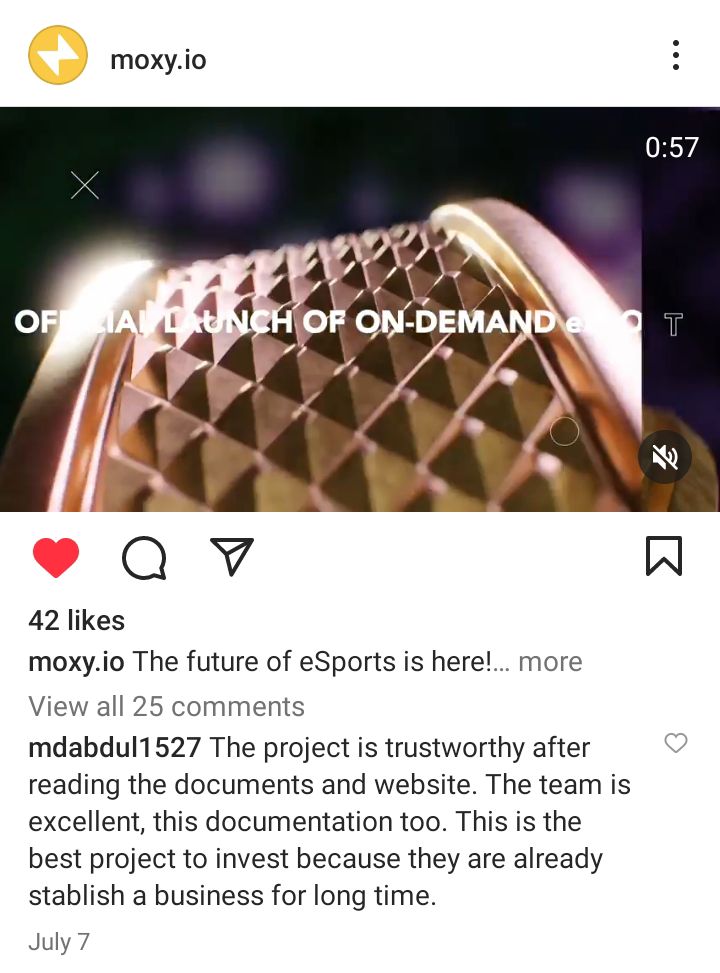The height and width of the screenshot is (973, 720).
Task: View the list of 42 likes
Action: click(77, 620)
